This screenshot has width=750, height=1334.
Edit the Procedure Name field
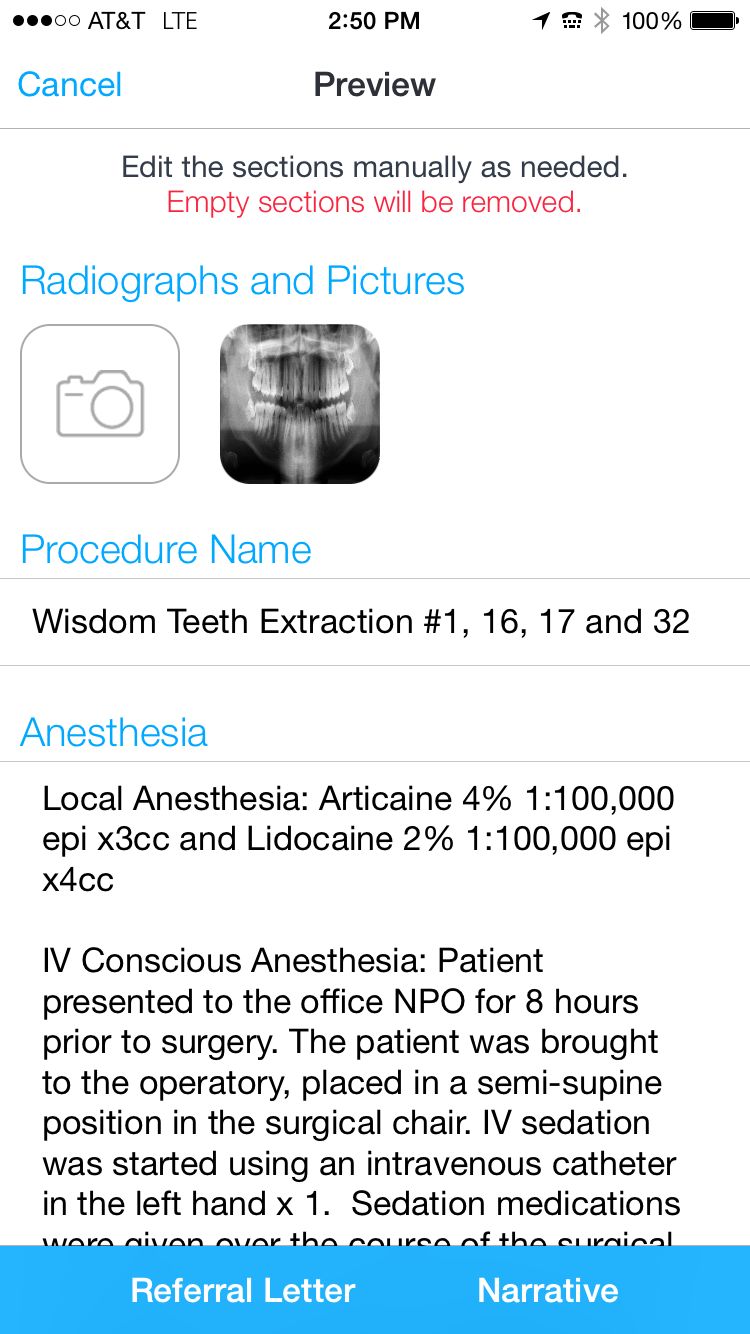coord(375,622)
